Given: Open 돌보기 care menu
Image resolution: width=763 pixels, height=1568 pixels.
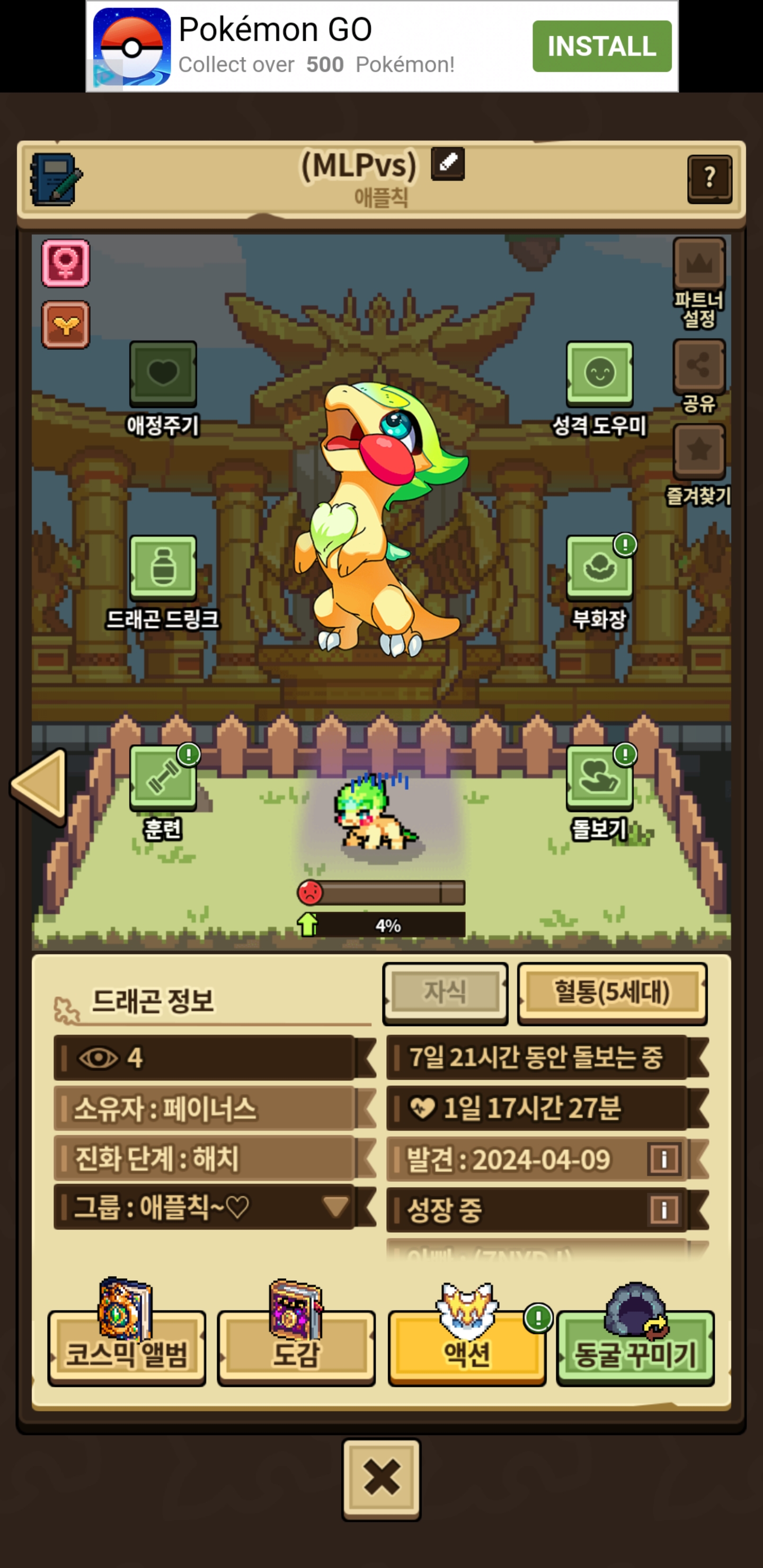Looking at the screenshot, I should [x=599, y=777].
